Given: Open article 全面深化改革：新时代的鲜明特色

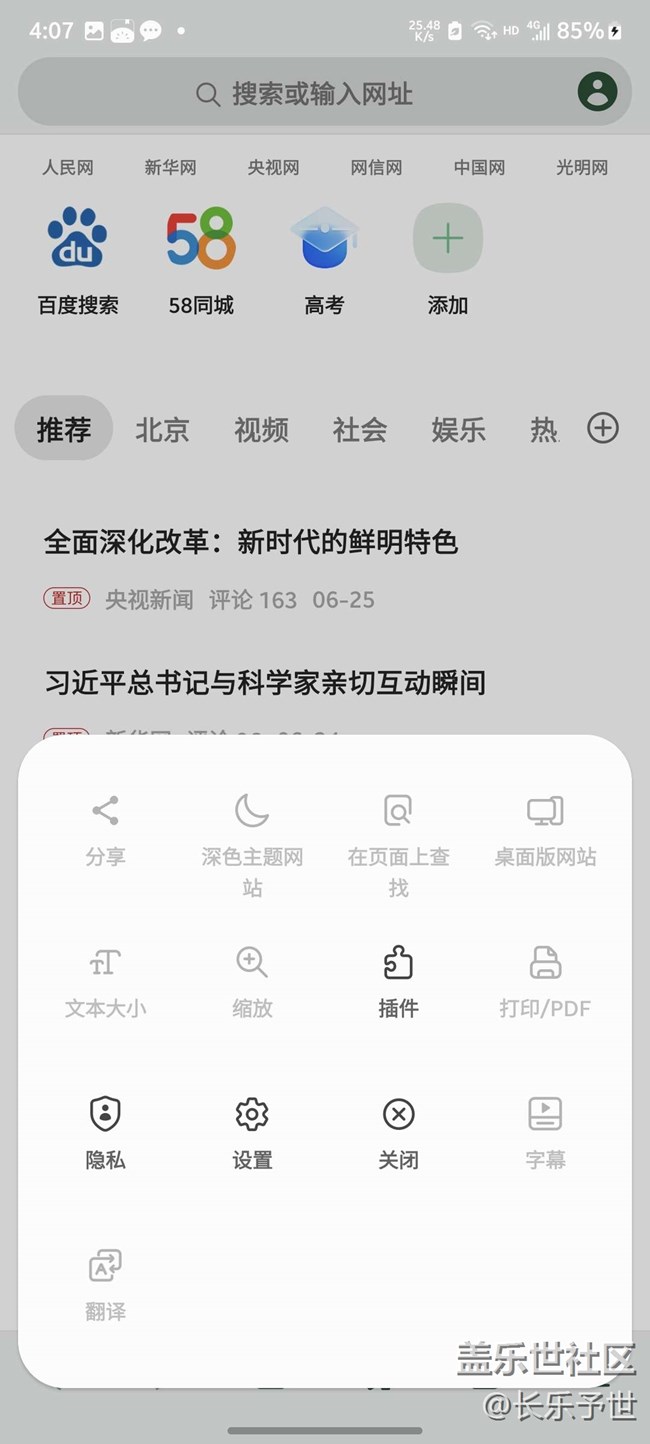Looking at the screenshot, I should click(251, 542).
